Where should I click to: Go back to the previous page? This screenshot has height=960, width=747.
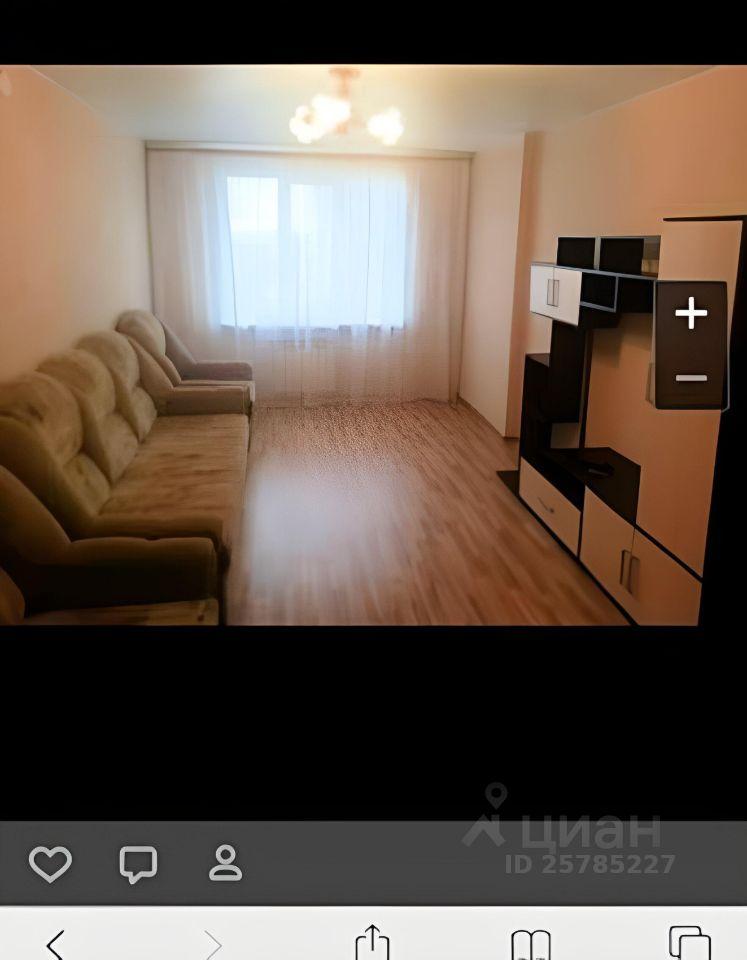click(56, 943)
